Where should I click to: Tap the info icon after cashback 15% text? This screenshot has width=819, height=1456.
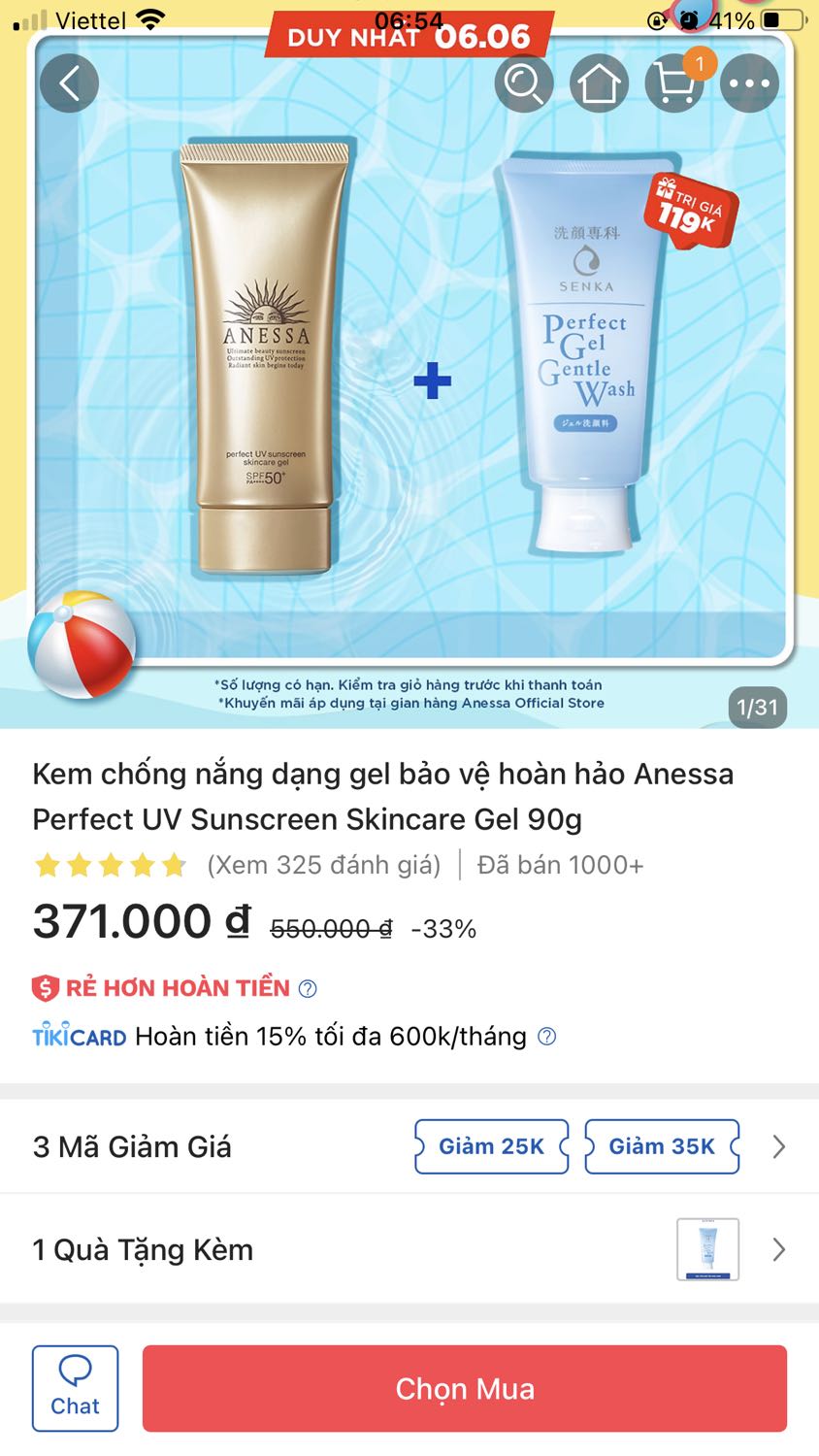tap(545, 1036)
